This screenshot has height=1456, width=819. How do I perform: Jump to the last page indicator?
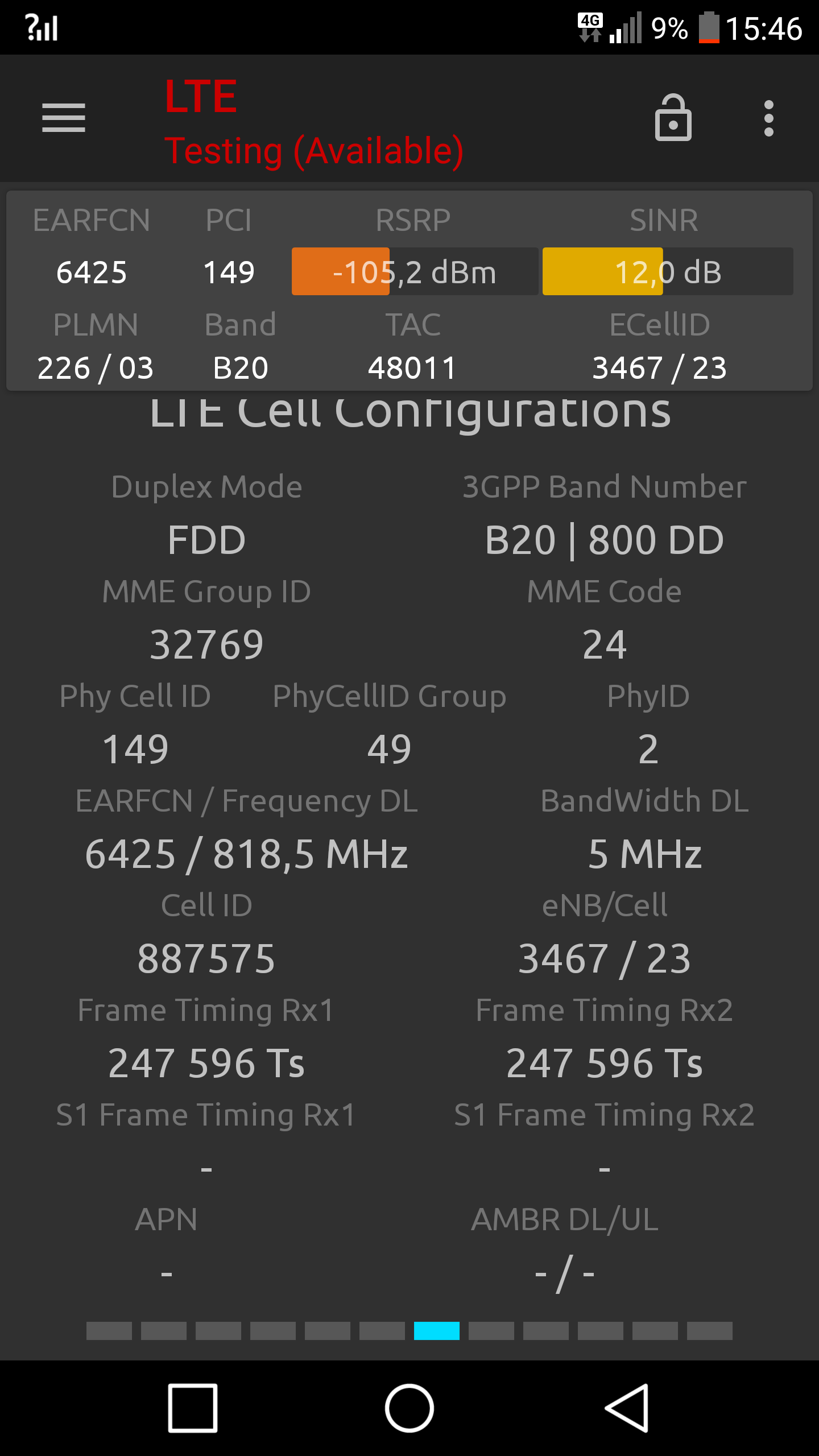tap(710, 1331)
